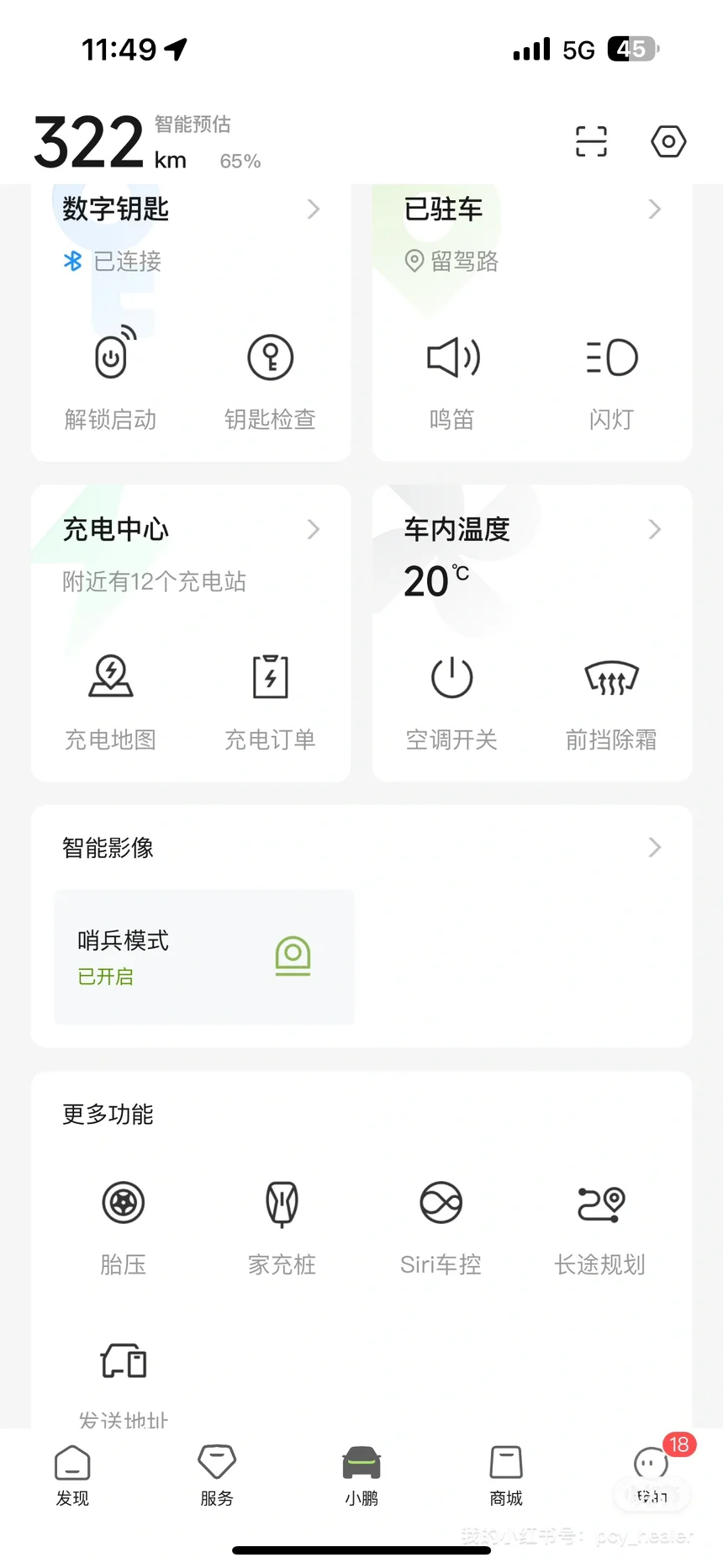The width and height of the screenshot is (723, 1568).
Task: View 充电订单 charging orders
Action: [x=270, y=703]
